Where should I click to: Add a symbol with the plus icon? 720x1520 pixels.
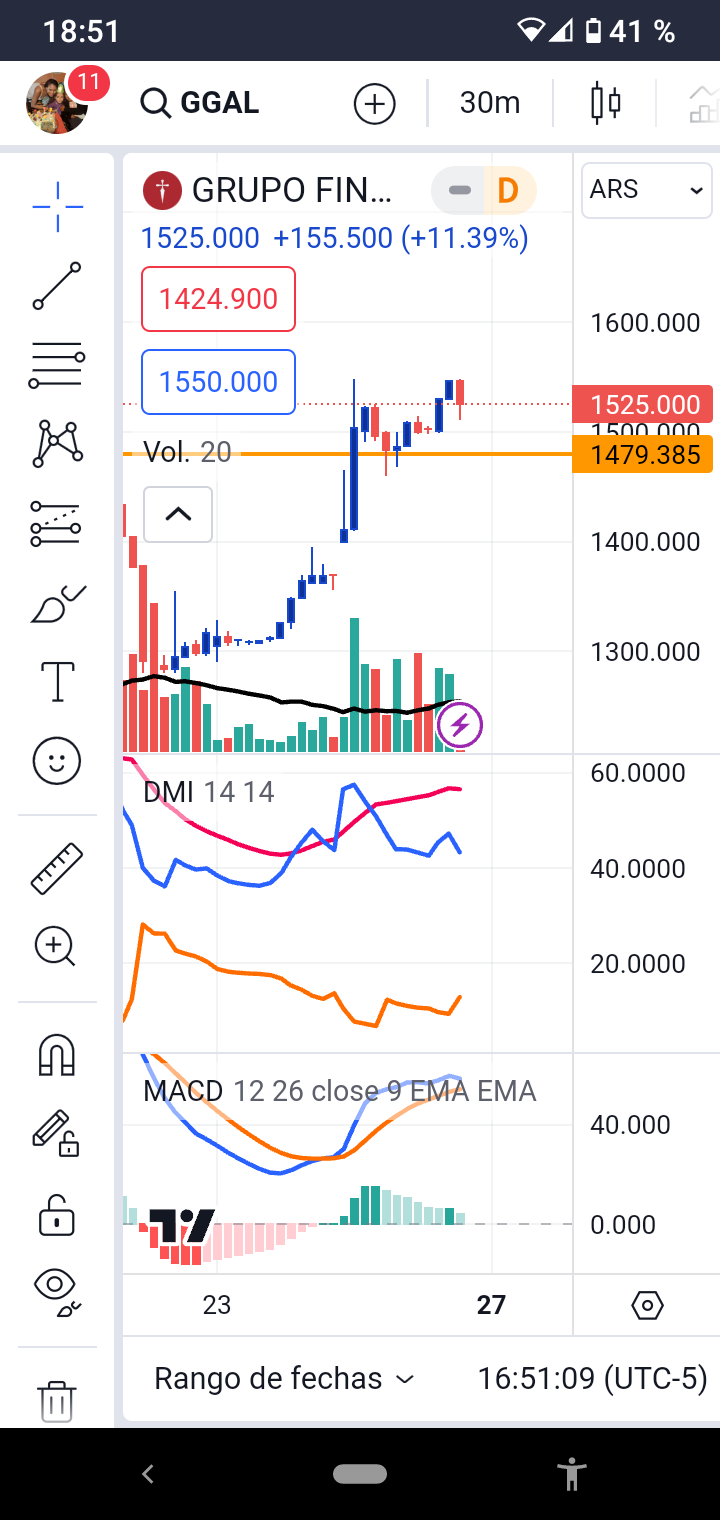coord(375,103)
